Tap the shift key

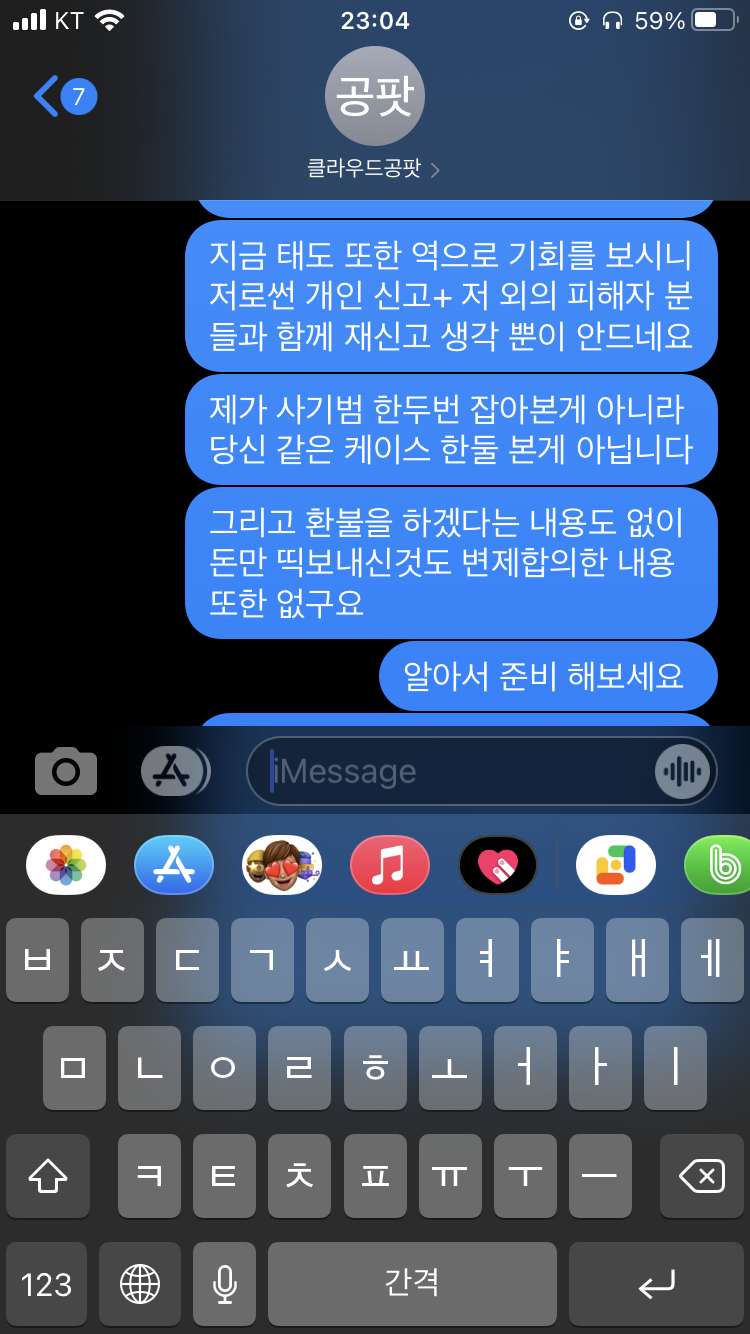[47, 1176]
